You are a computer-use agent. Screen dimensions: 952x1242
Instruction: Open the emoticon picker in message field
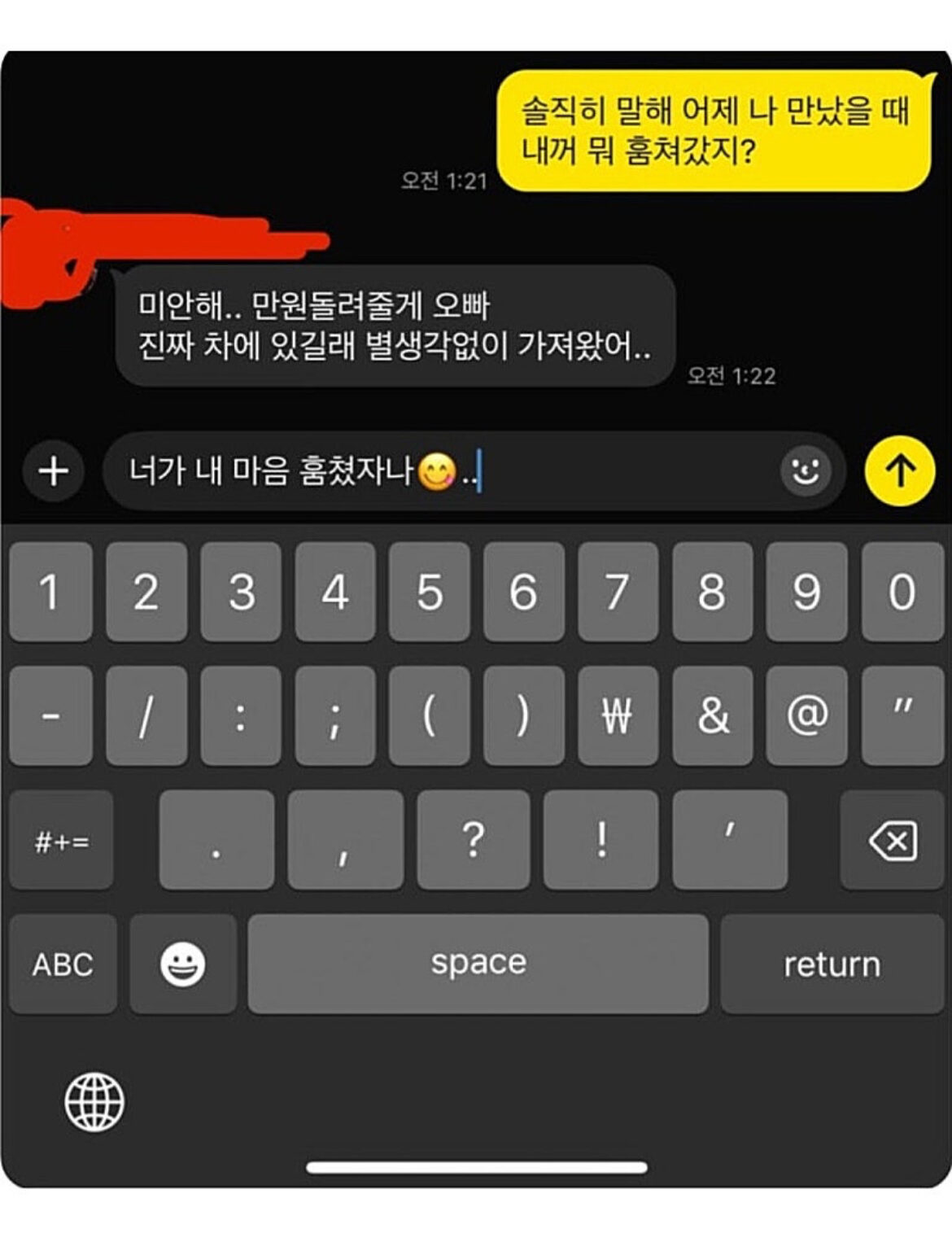pyautogui.click(x=806, y=471)
